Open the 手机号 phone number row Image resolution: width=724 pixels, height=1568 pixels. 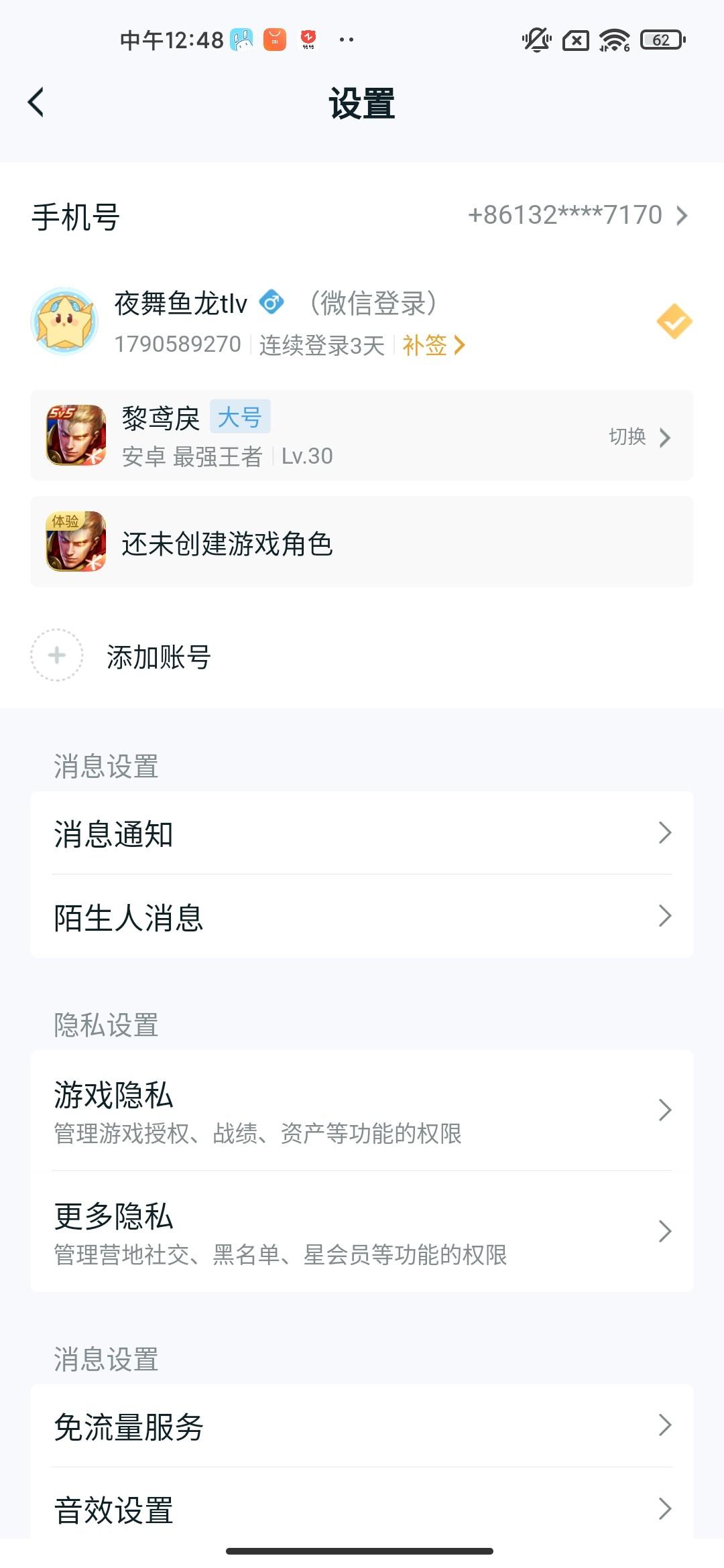(x=362, y=216)
